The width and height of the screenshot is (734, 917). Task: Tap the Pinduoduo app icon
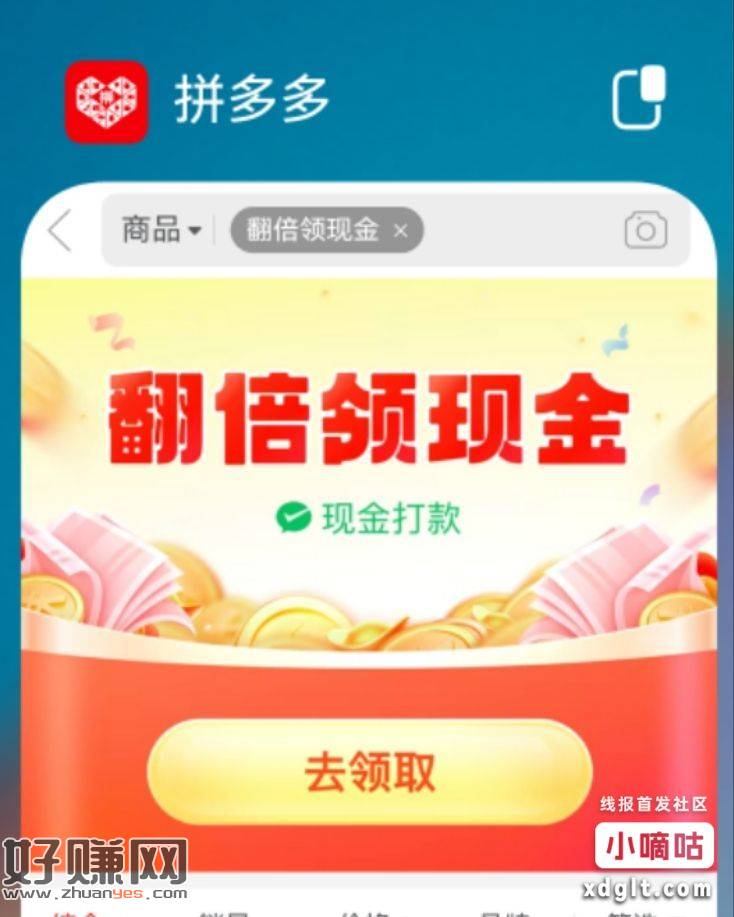[106, 101]
